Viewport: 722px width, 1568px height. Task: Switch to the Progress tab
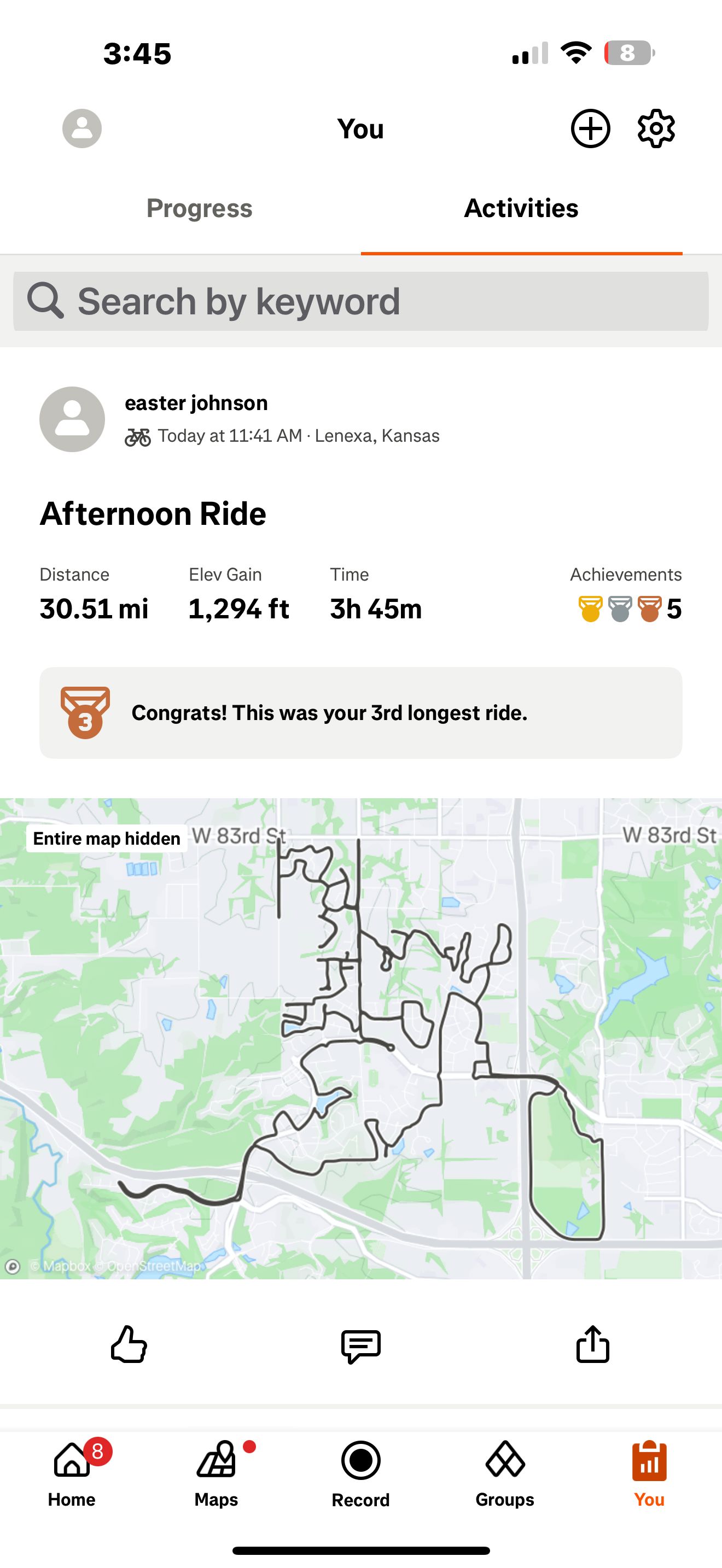point(199,208)
